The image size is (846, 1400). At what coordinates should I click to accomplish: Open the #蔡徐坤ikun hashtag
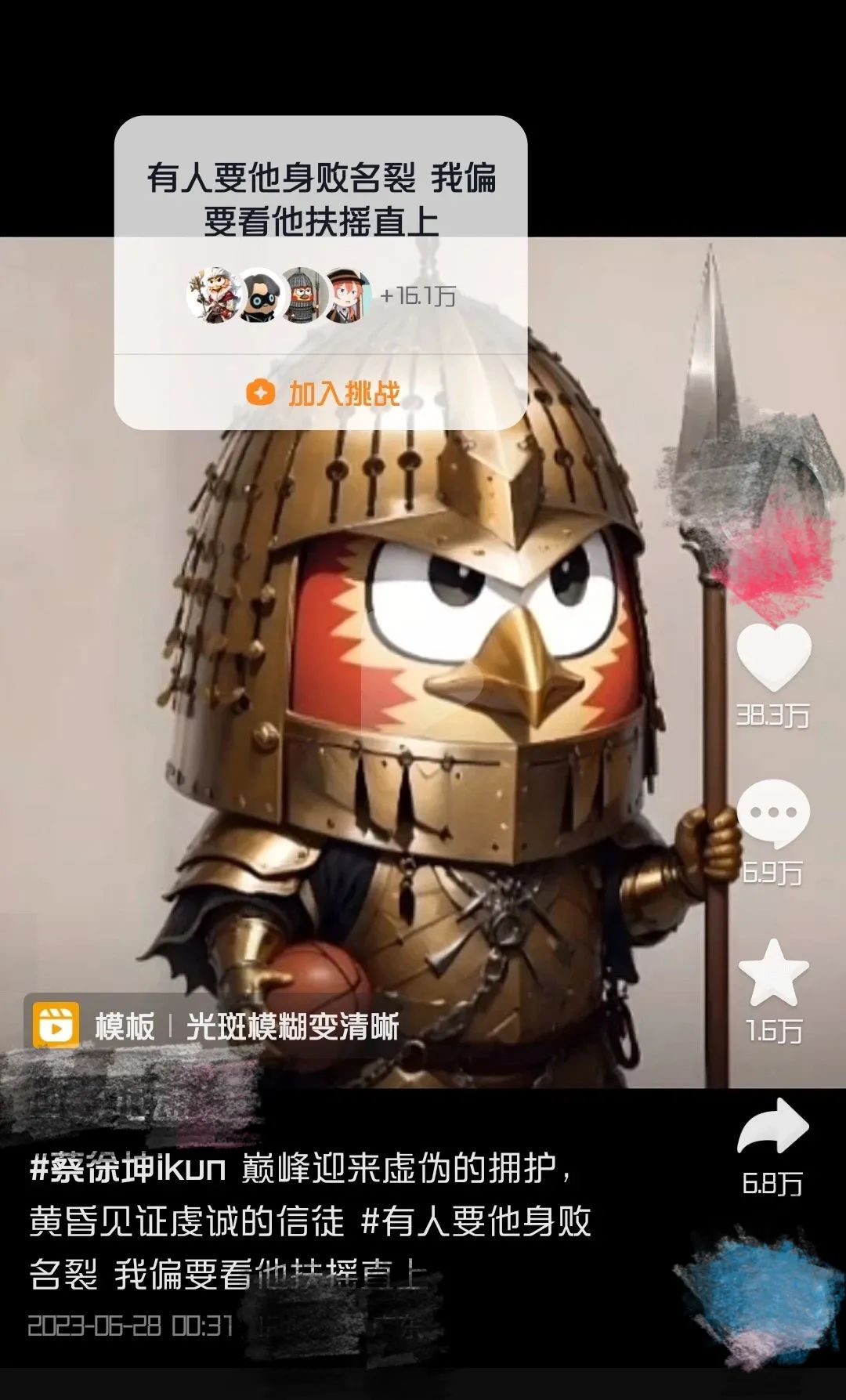point(128,1168)
